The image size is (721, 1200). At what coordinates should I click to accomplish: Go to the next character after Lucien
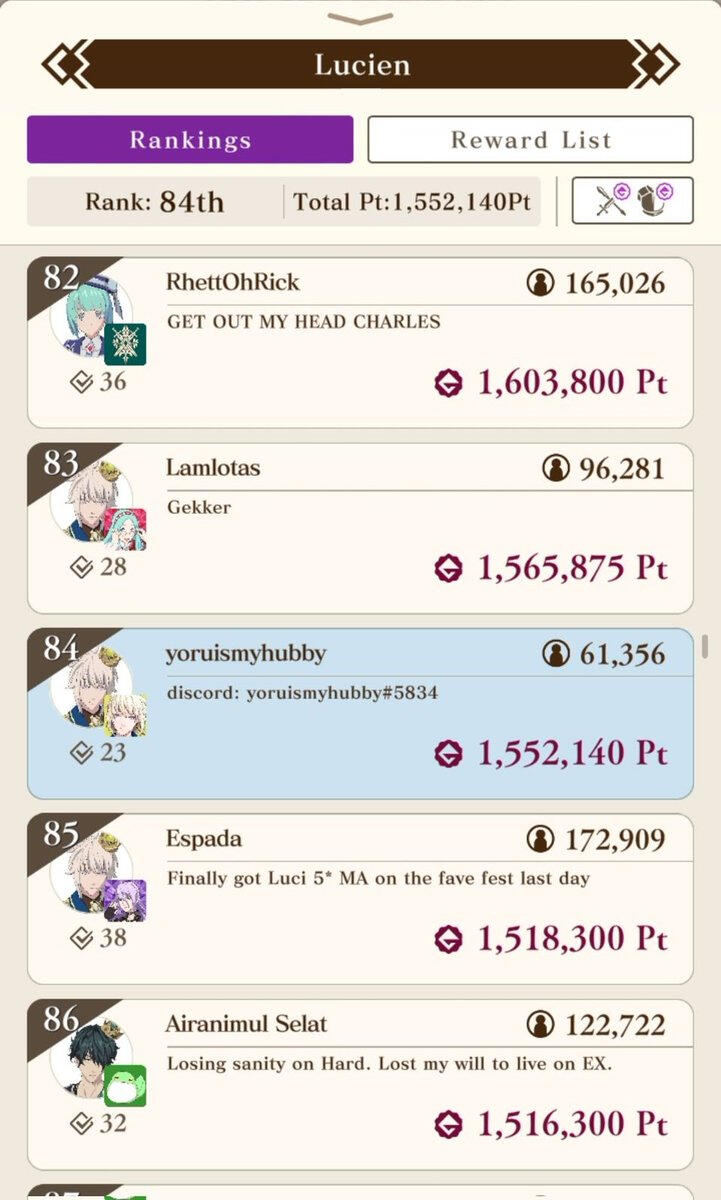click(x=657, y=65)
